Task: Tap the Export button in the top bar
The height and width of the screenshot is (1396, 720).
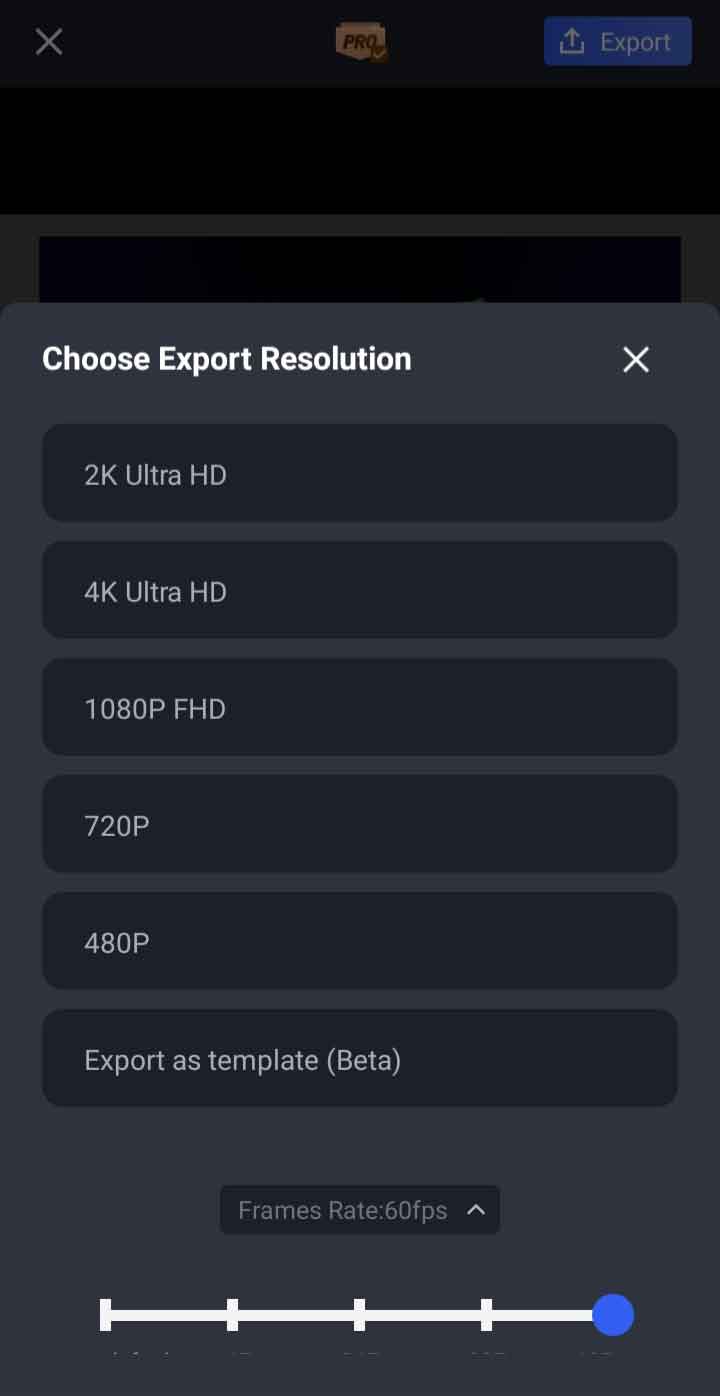Action: pos(618,42)
